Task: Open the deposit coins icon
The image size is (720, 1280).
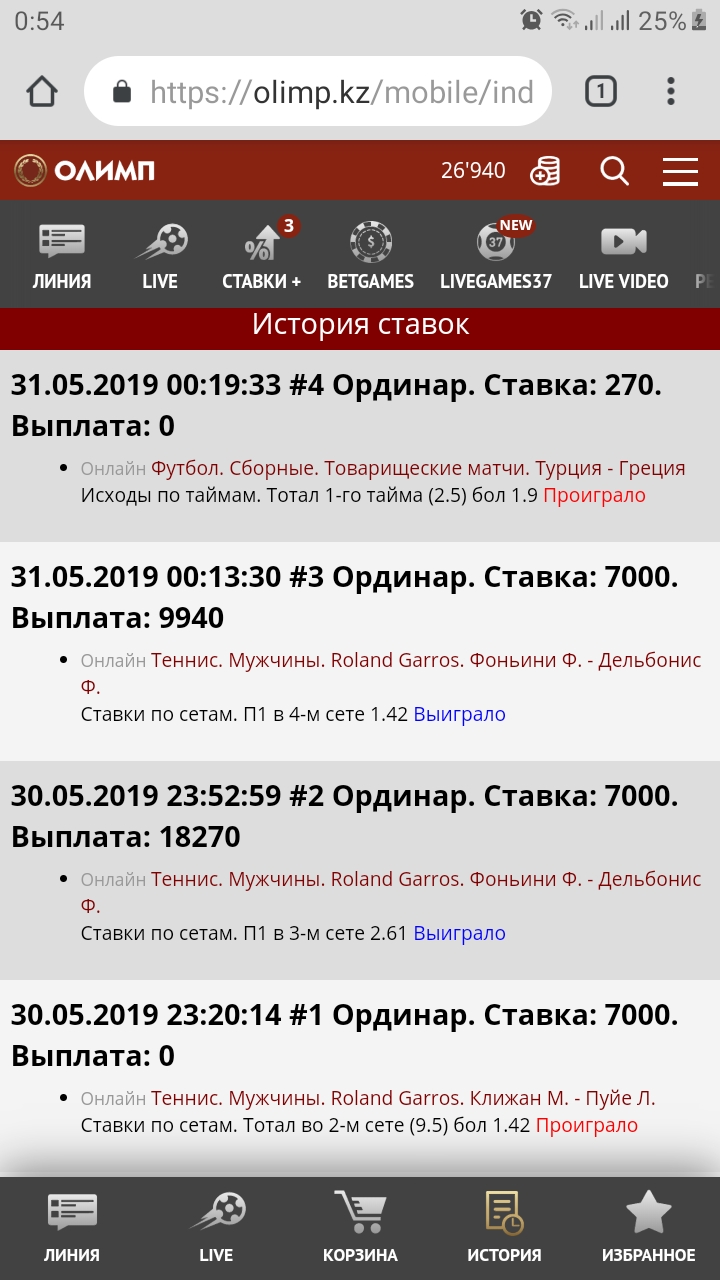Action: [x=545, y=171]
